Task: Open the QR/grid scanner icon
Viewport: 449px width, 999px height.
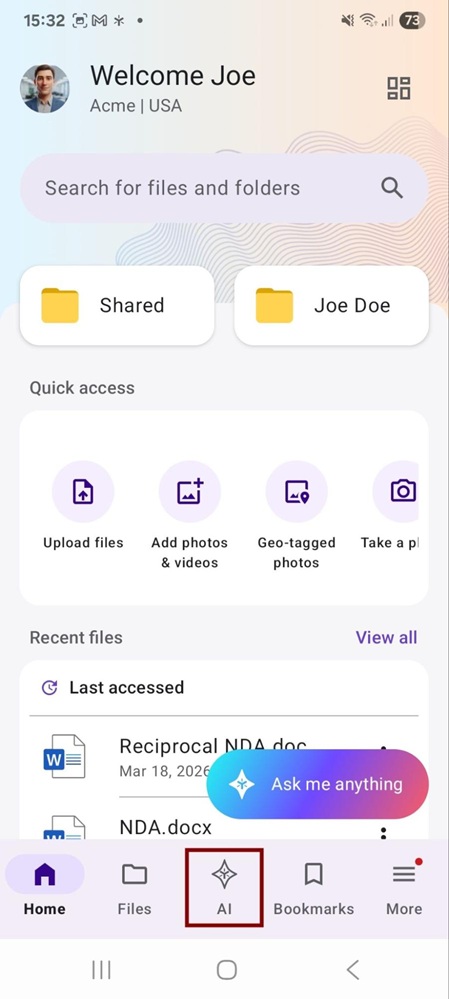Action: tap(399, 88)
